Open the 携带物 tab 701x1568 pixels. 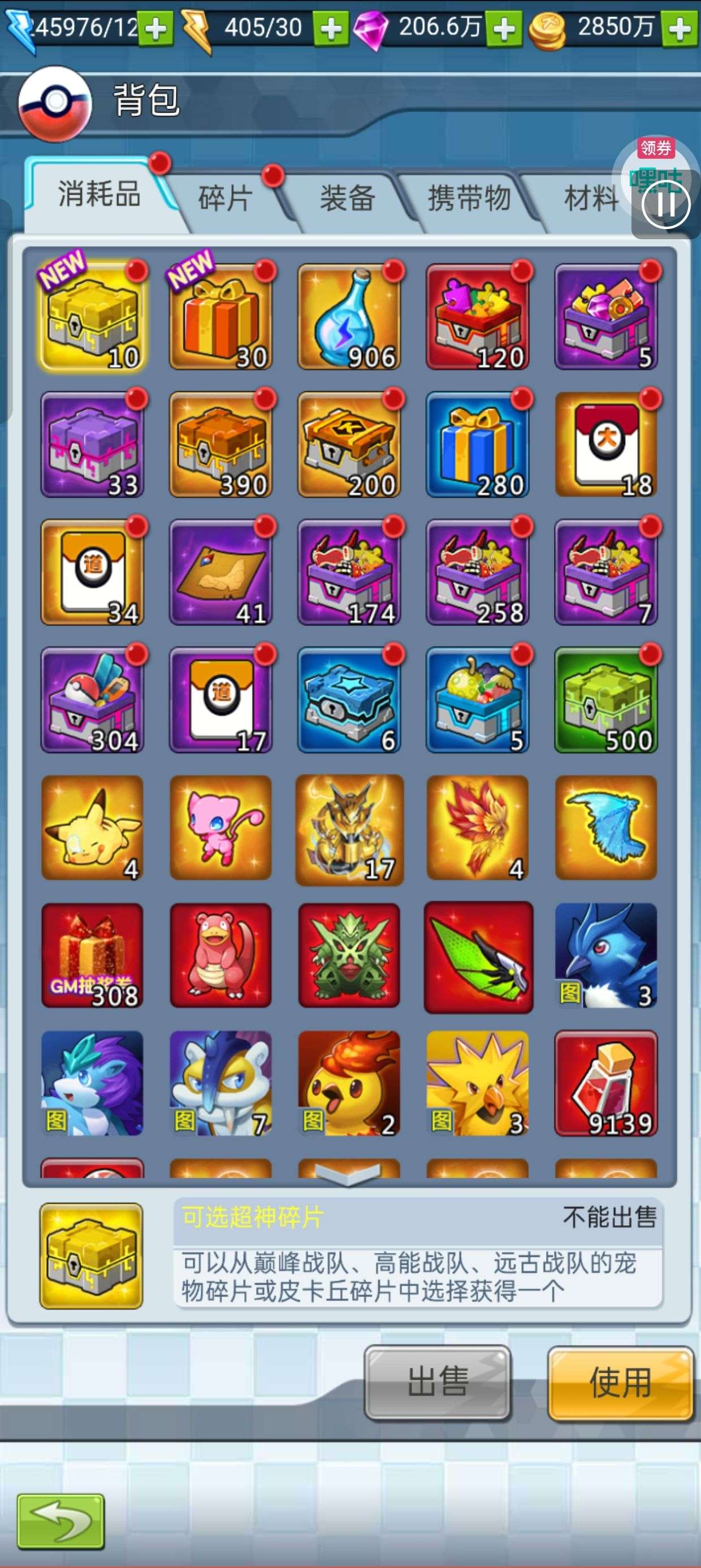coord(469,199)
